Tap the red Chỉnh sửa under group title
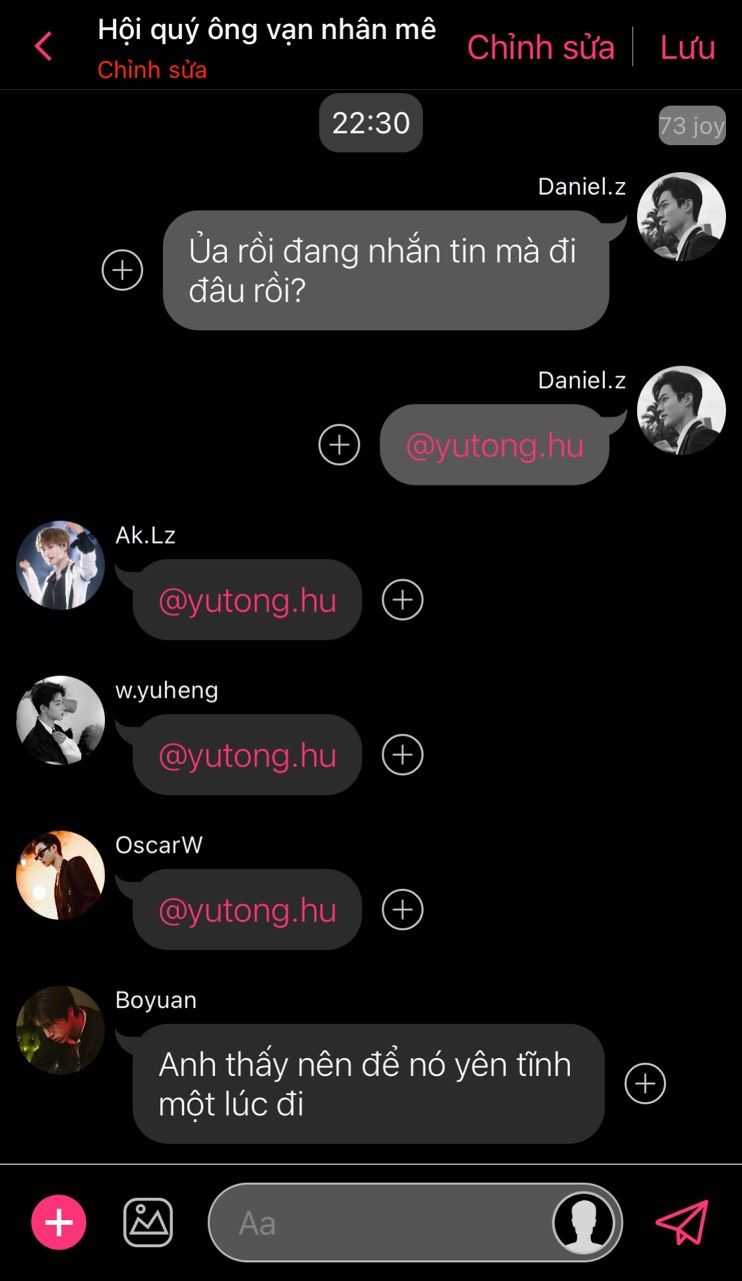The image size is (742, 1281). coord(152,70)
